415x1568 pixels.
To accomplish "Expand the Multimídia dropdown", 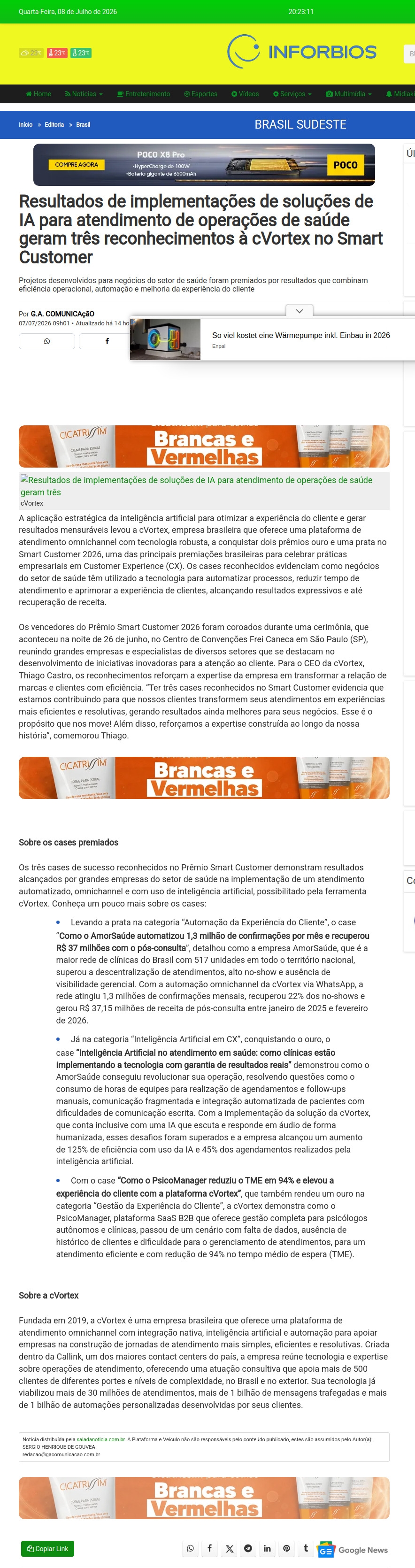I will pos(349,94).
